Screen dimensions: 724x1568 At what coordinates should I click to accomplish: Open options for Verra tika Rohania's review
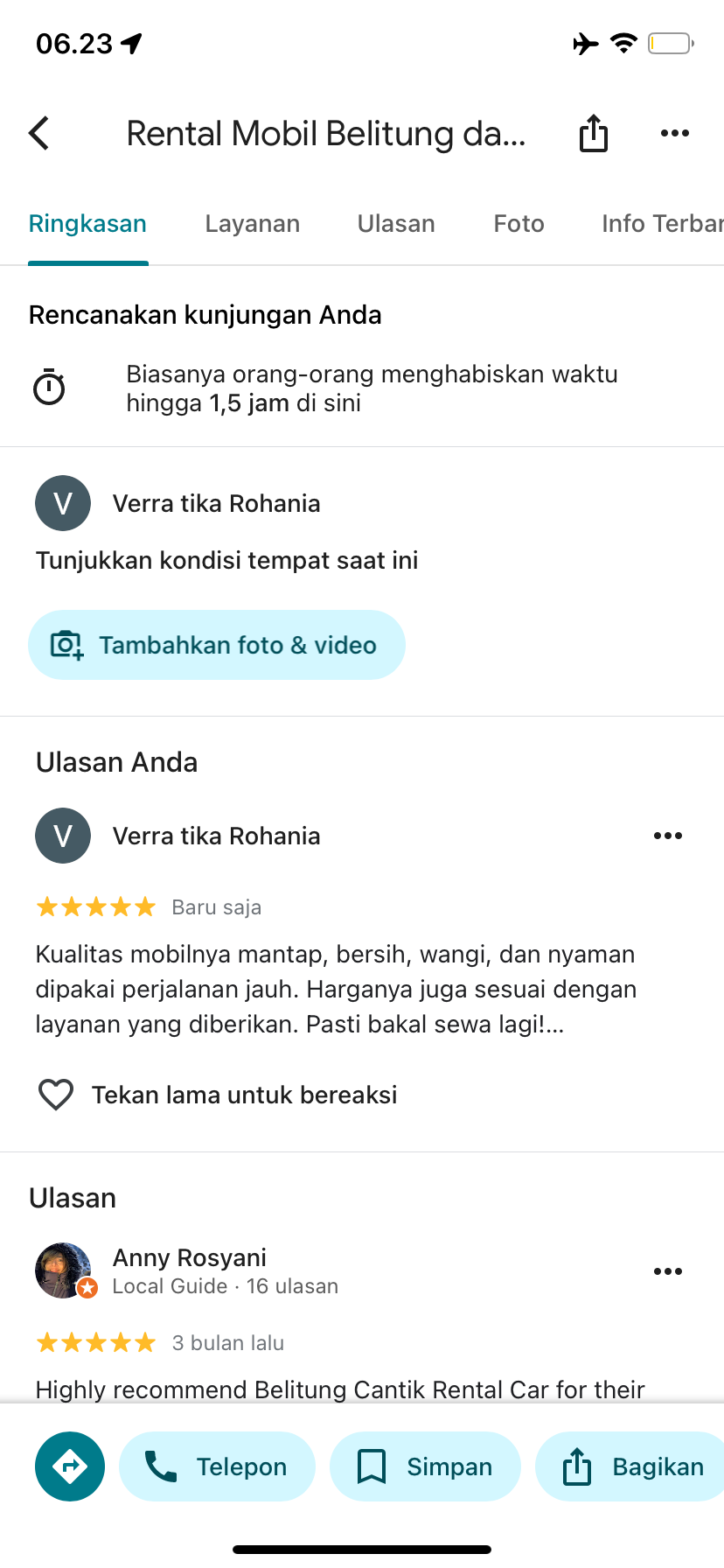pos(668,836)
